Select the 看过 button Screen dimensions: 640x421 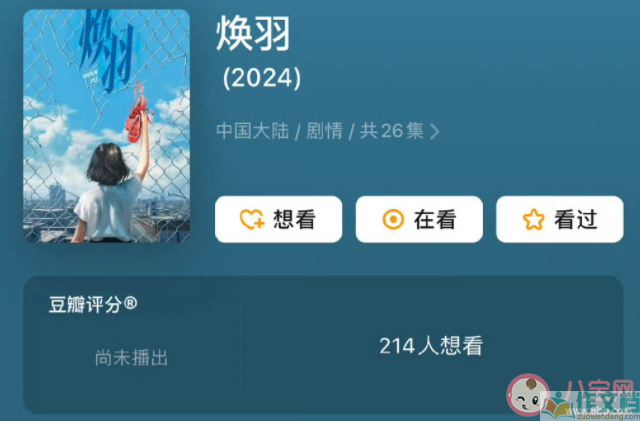(x=559, y=219)
